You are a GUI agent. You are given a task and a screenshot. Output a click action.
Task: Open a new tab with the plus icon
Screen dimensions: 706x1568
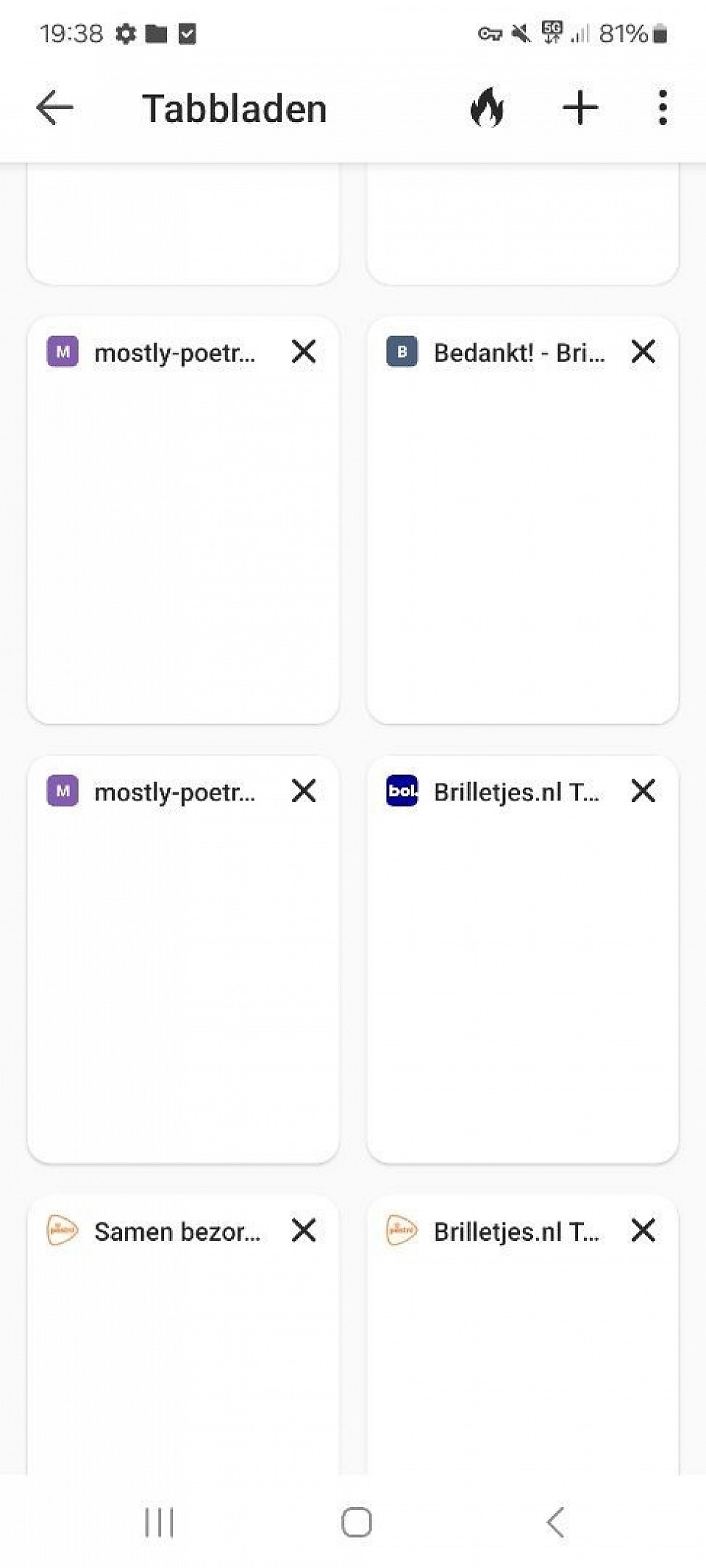579,107
